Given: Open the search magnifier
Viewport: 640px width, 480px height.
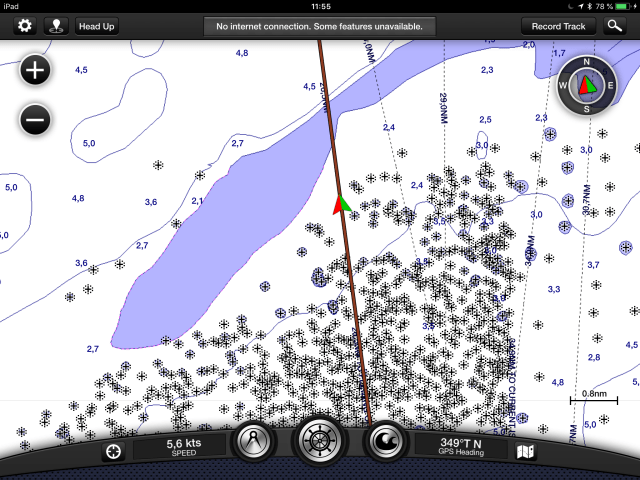Looking at the screenshot, I should coord(614,27).
